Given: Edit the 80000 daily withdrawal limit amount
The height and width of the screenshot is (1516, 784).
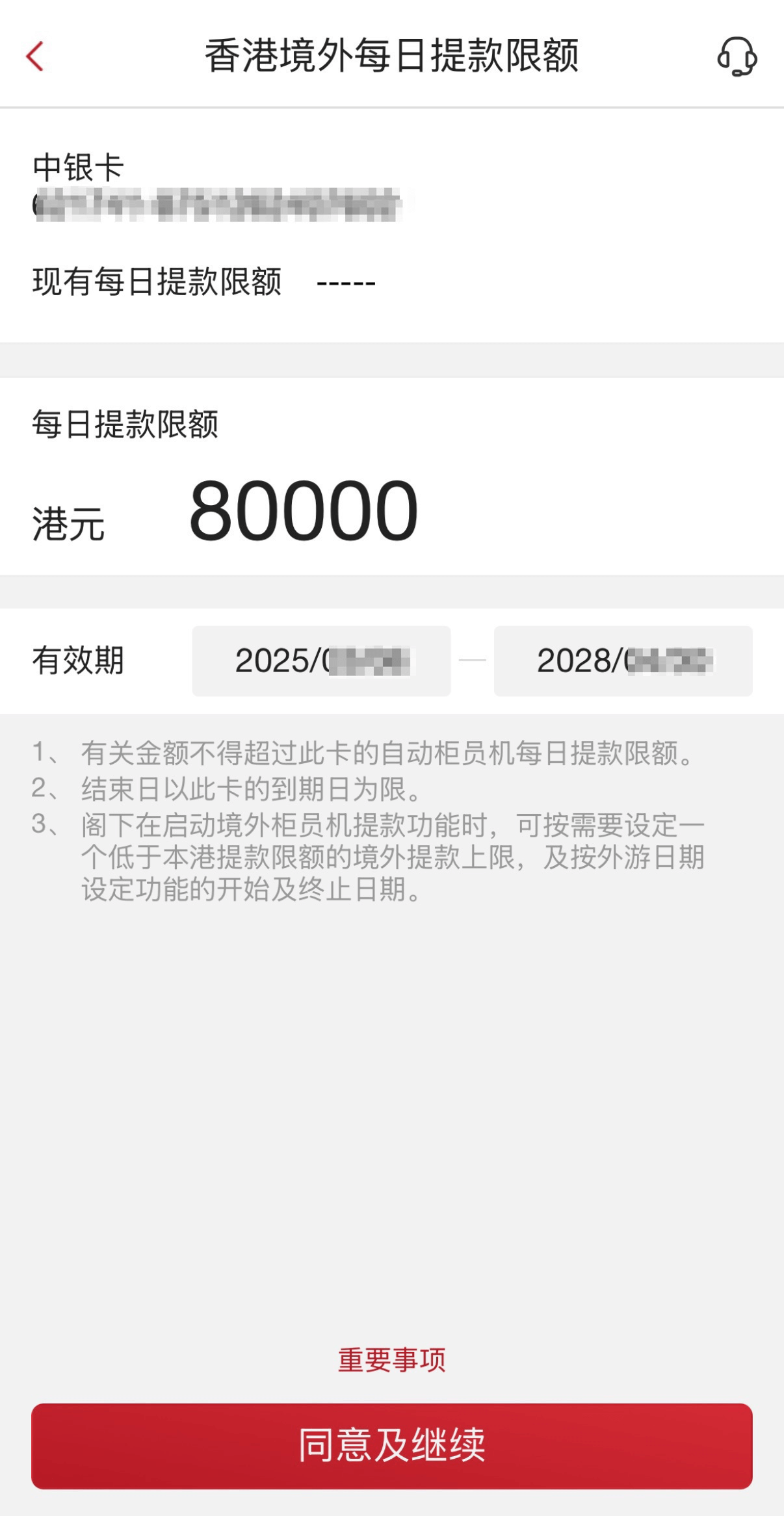Looking at the screenshot, I should [x=303, y=511].
